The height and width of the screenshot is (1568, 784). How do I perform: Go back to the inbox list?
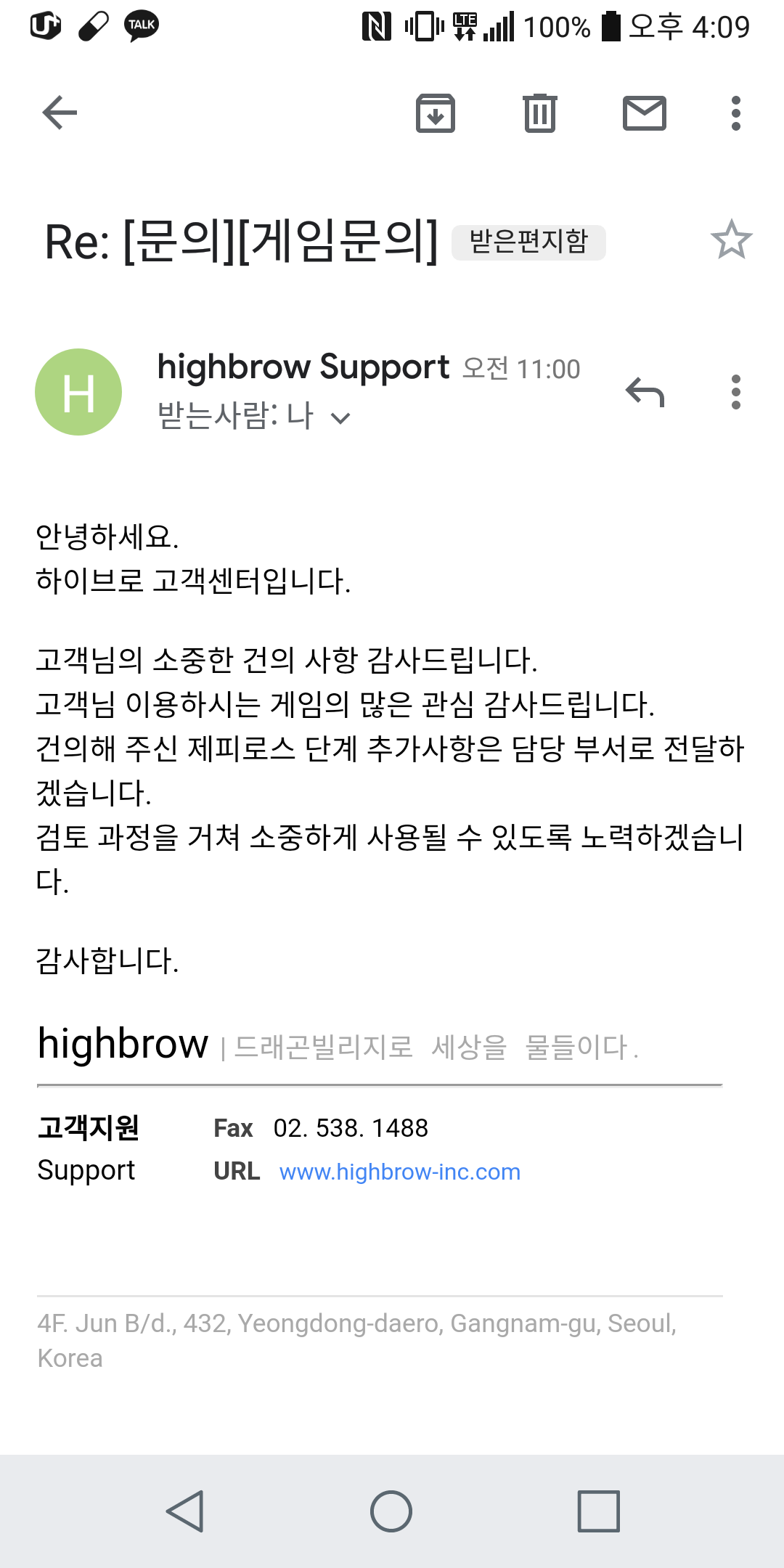(60, 113)
